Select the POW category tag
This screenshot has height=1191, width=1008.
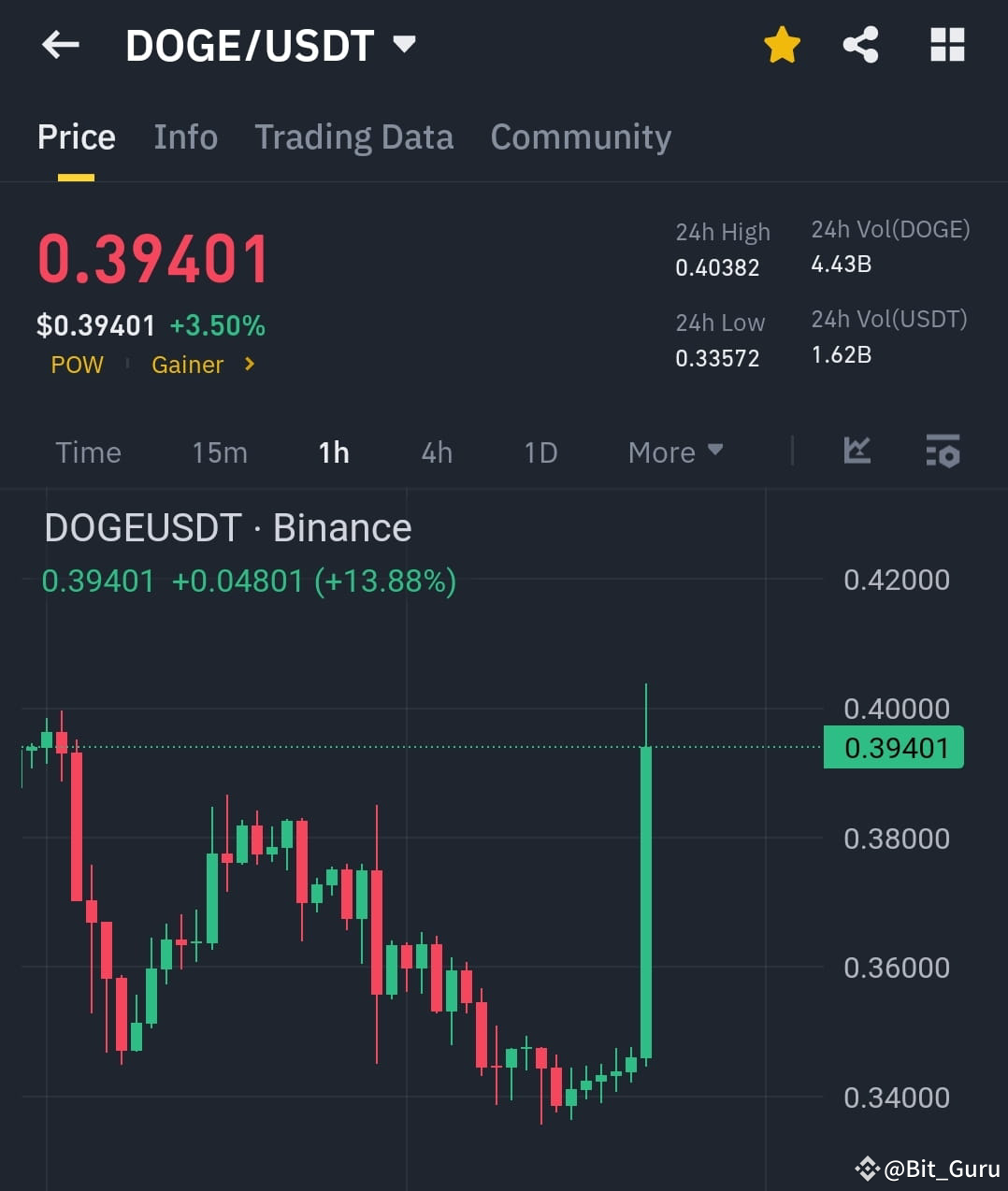click(77, 365)
